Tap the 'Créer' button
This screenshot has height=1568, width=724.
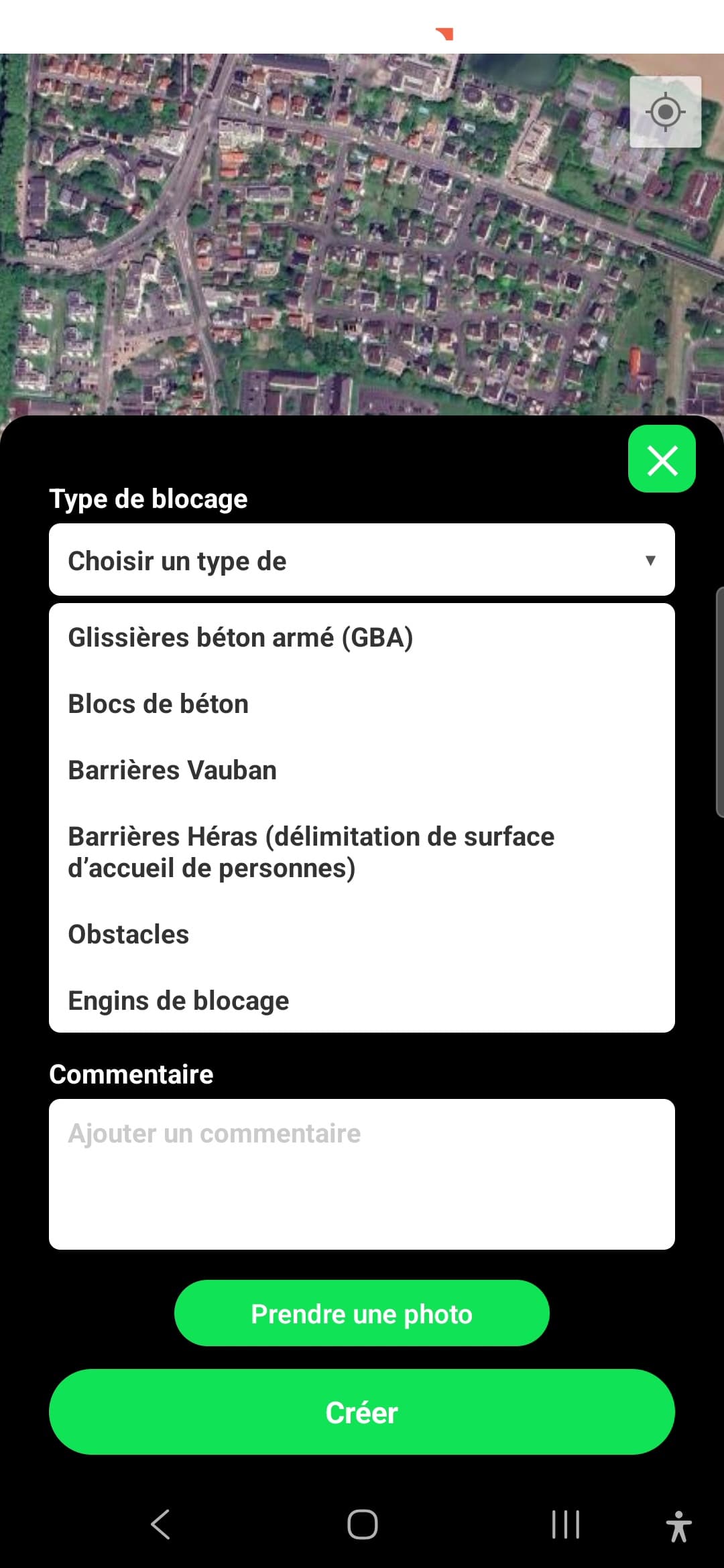pyautogui.click(x=362, y=1412)
